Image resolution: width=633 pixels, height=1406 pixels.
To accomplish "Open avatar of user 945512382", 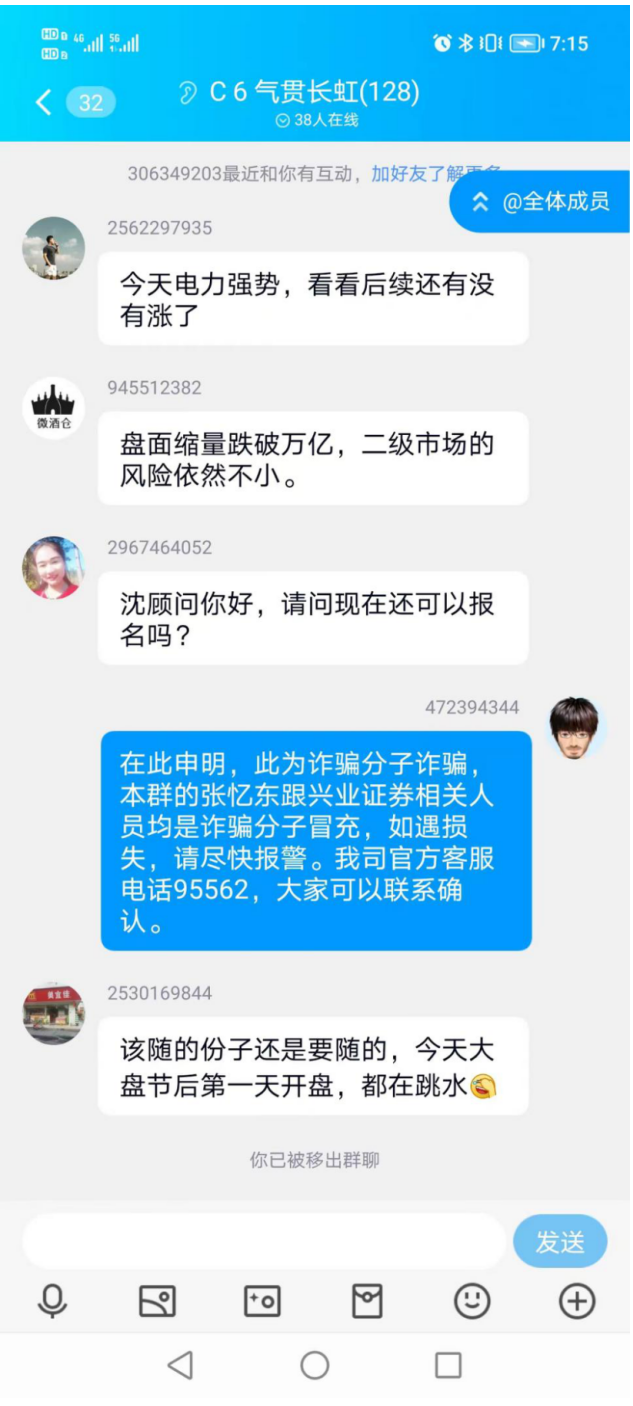I will (x=53, y=408).
